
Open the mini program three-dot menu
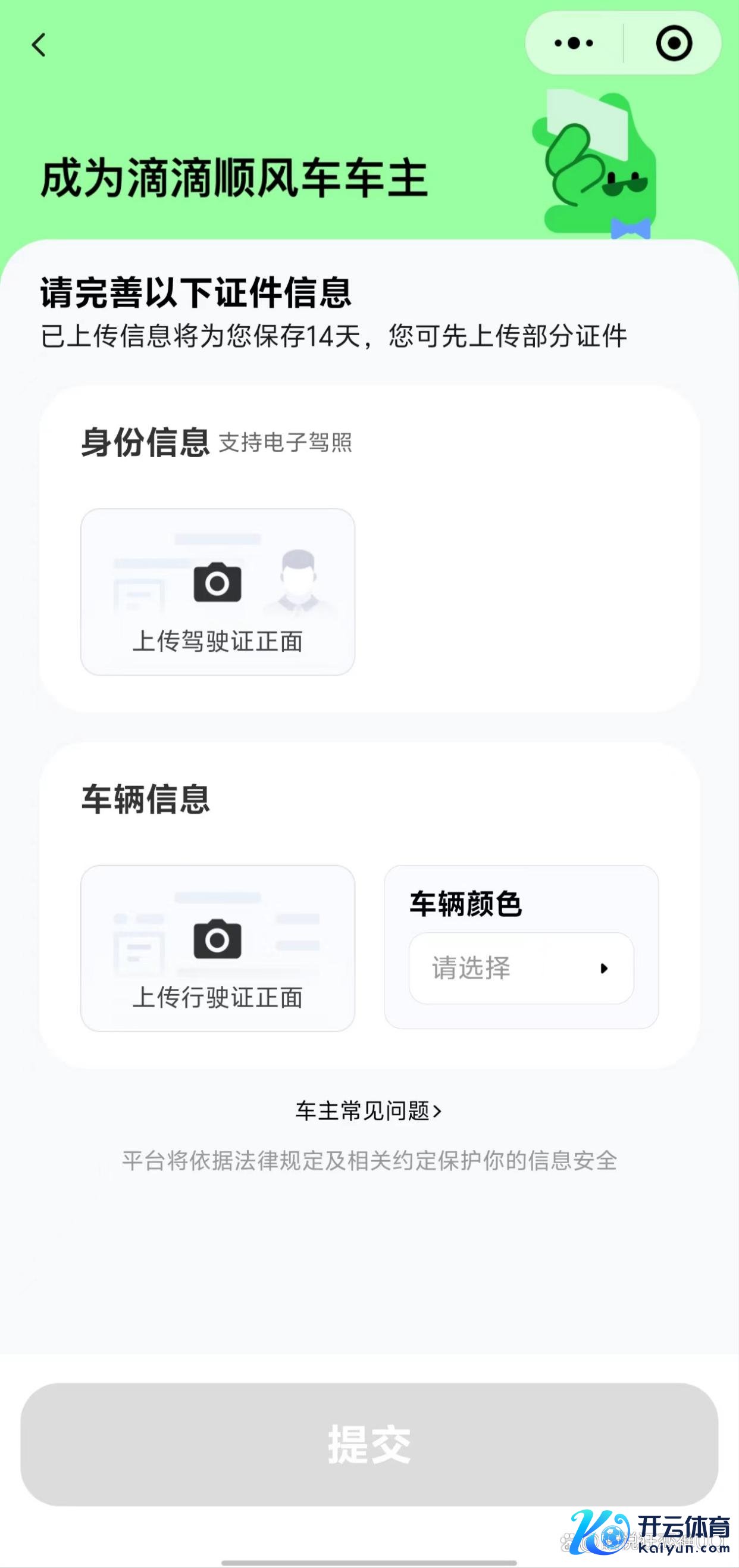(x=574, y=43)
